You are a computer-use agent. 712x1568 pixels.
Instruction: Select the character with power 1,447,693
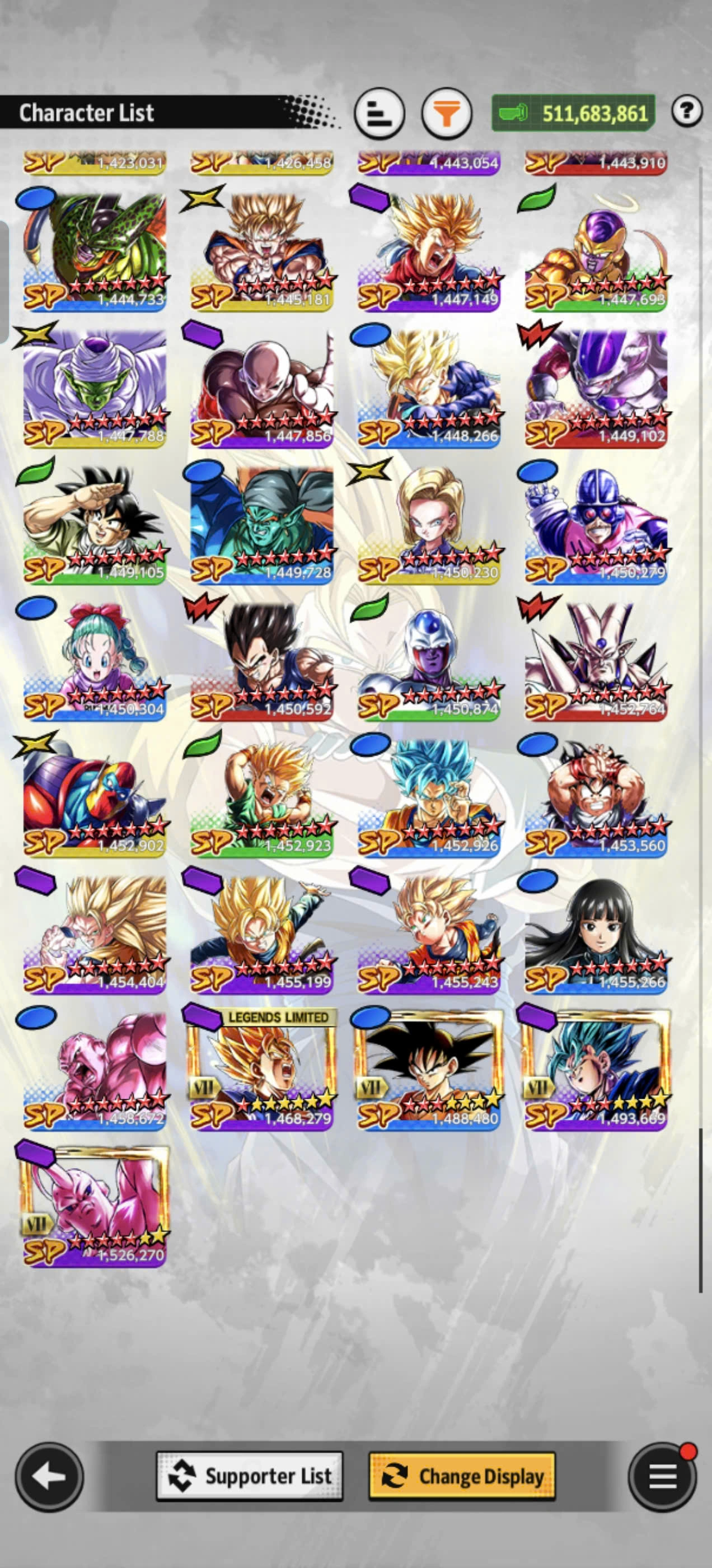[x=596, y=251]
